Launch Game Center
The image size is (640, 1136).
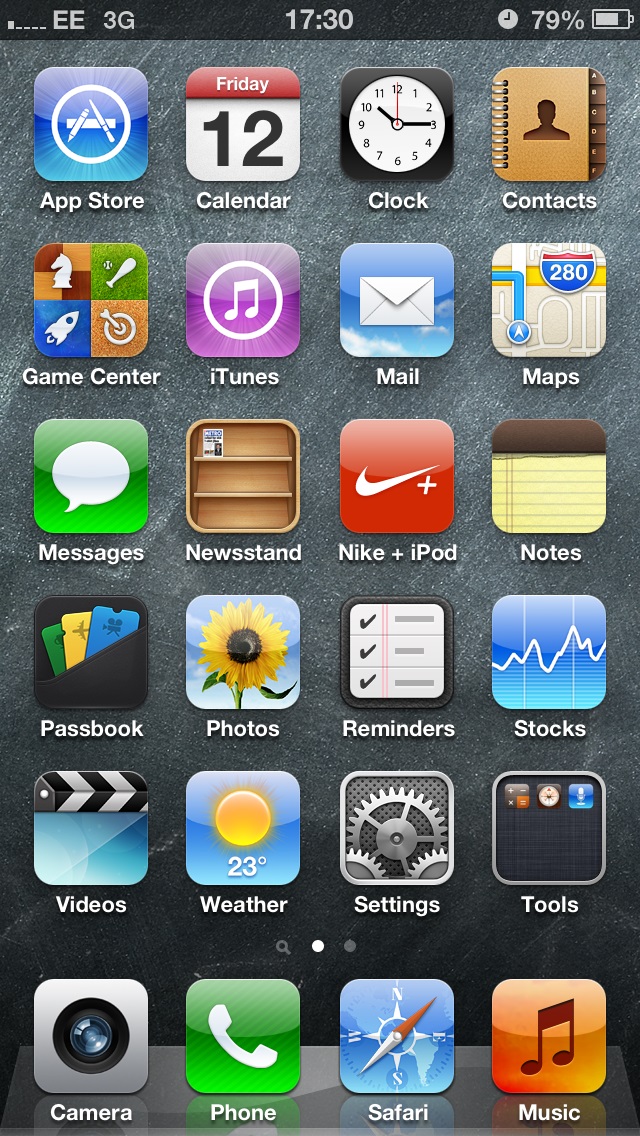[91, 300]
